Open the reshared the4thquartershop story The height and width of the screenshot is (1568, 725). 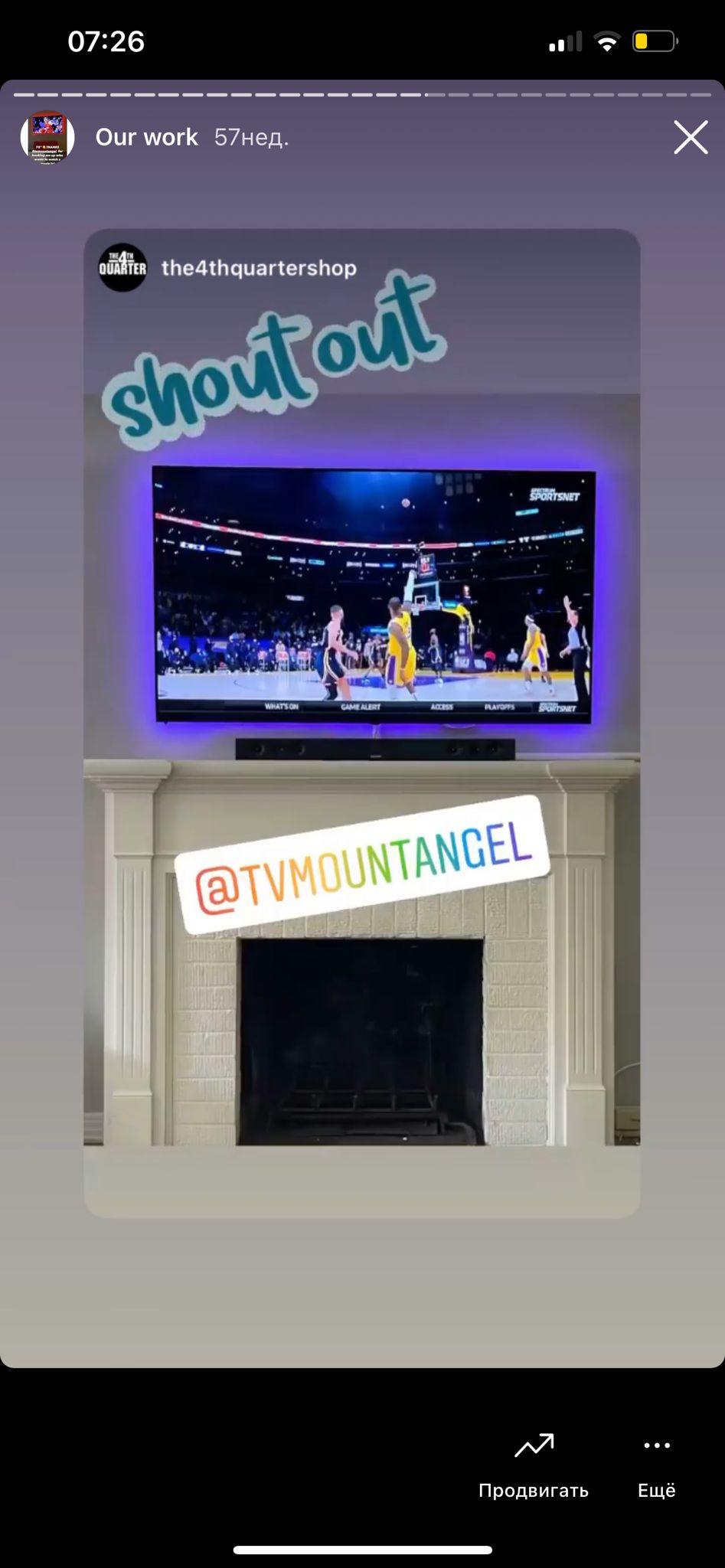point(259,268)
